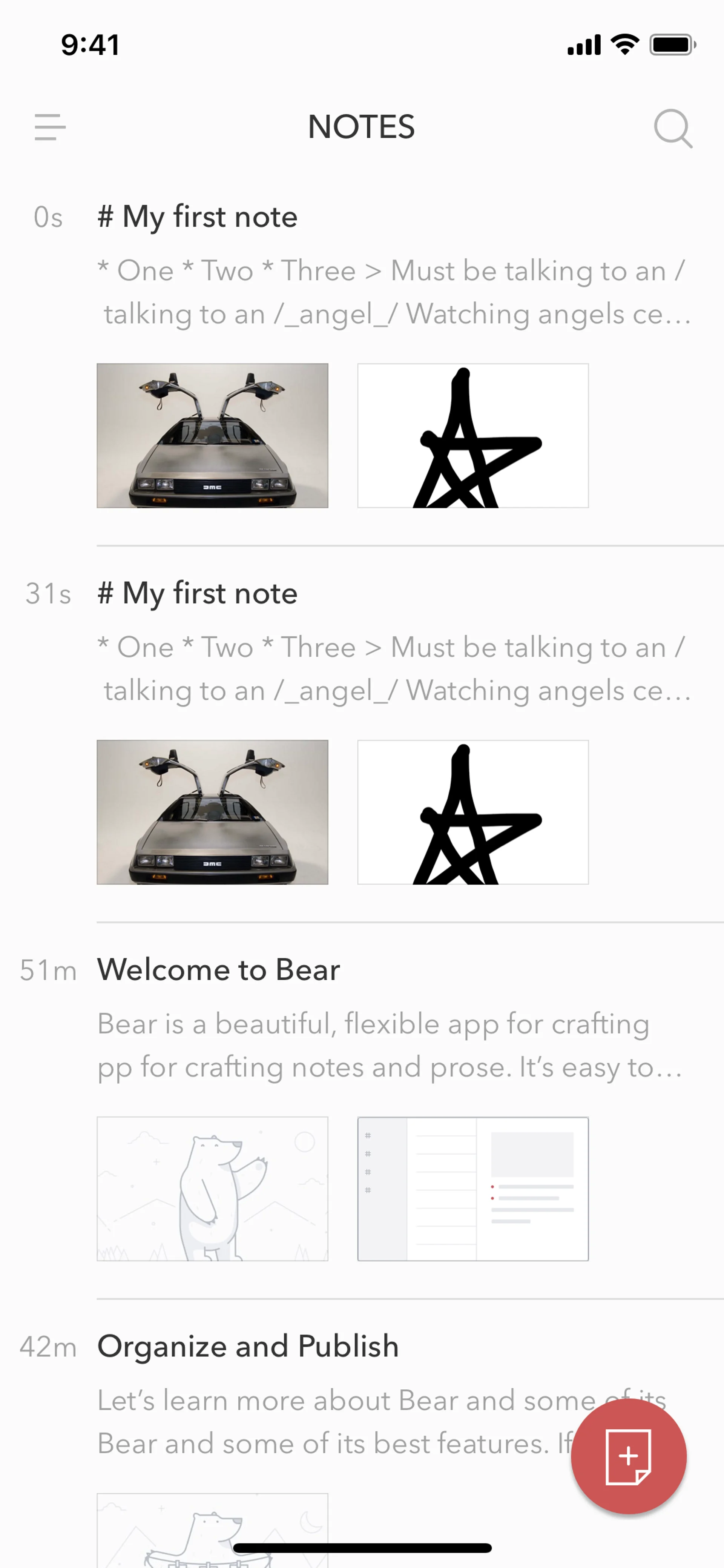This screenshot has width=724, height=1568.
Task: Open the sidebar menu
Action: [x=50, y=127]
